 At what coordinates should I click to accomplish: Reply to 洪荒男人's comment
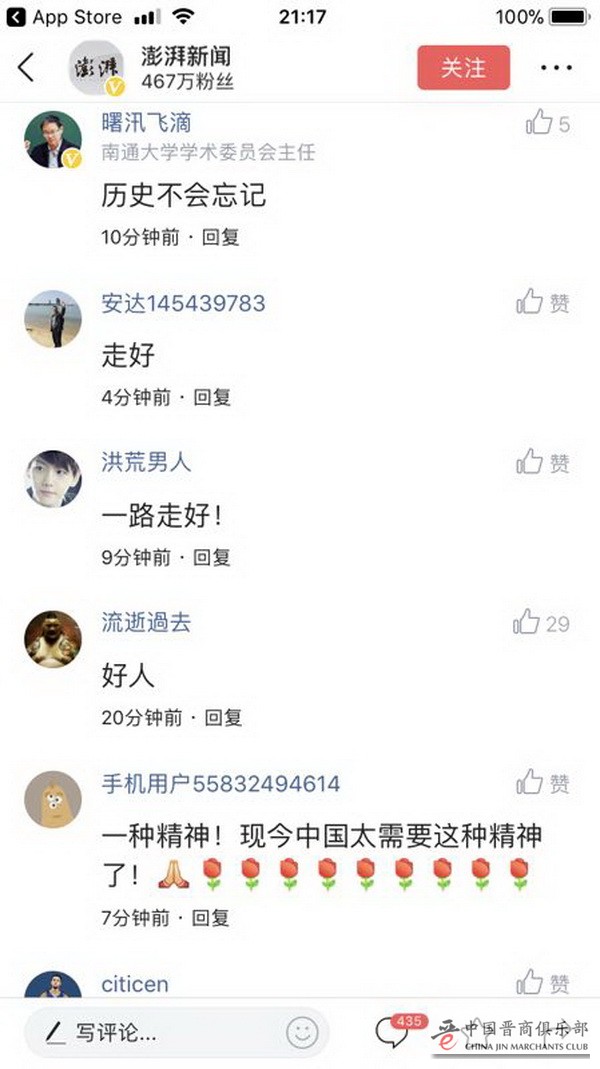(x=212, y=557)
